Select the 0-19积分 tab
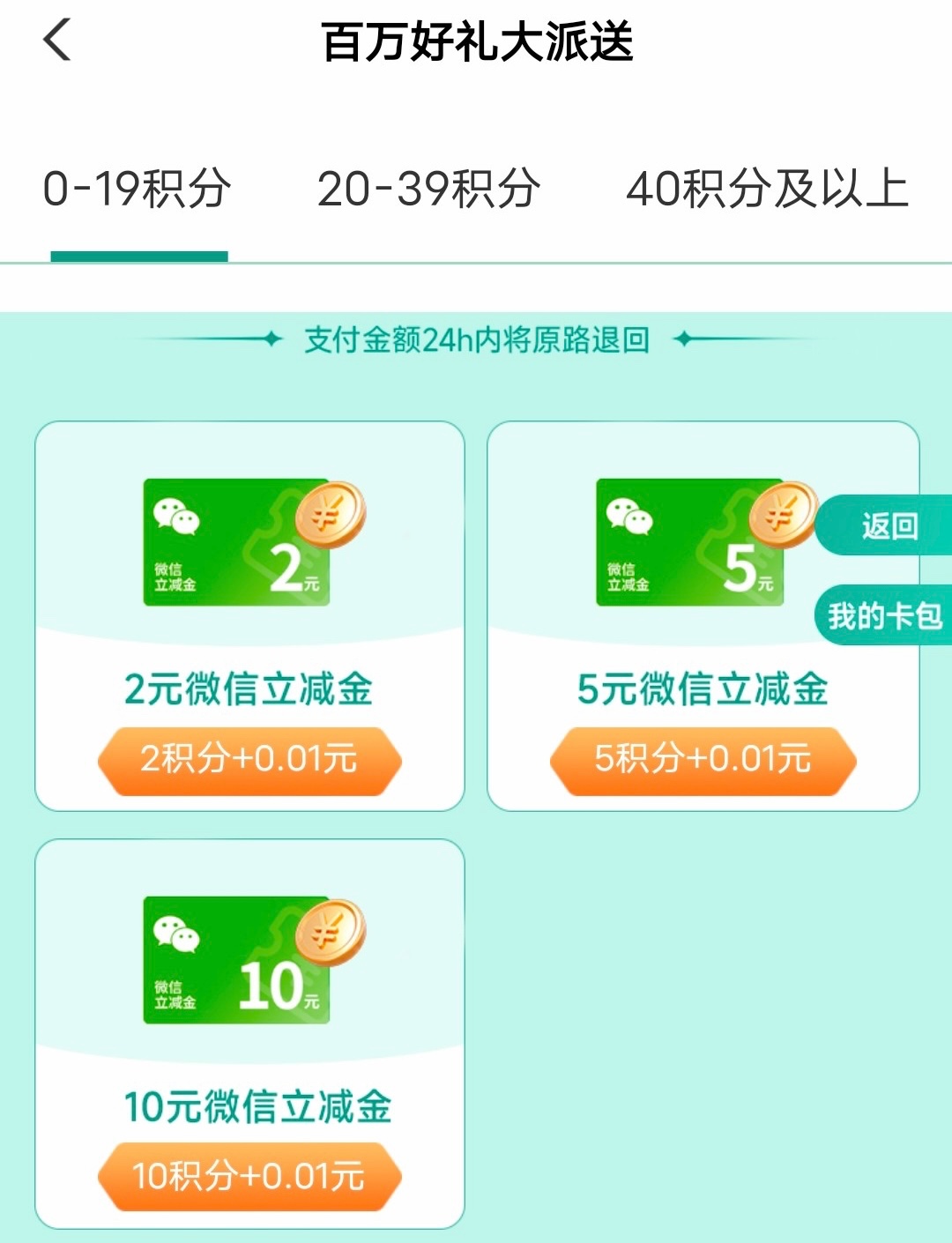The image size is (952, 1243). (138, 189)
